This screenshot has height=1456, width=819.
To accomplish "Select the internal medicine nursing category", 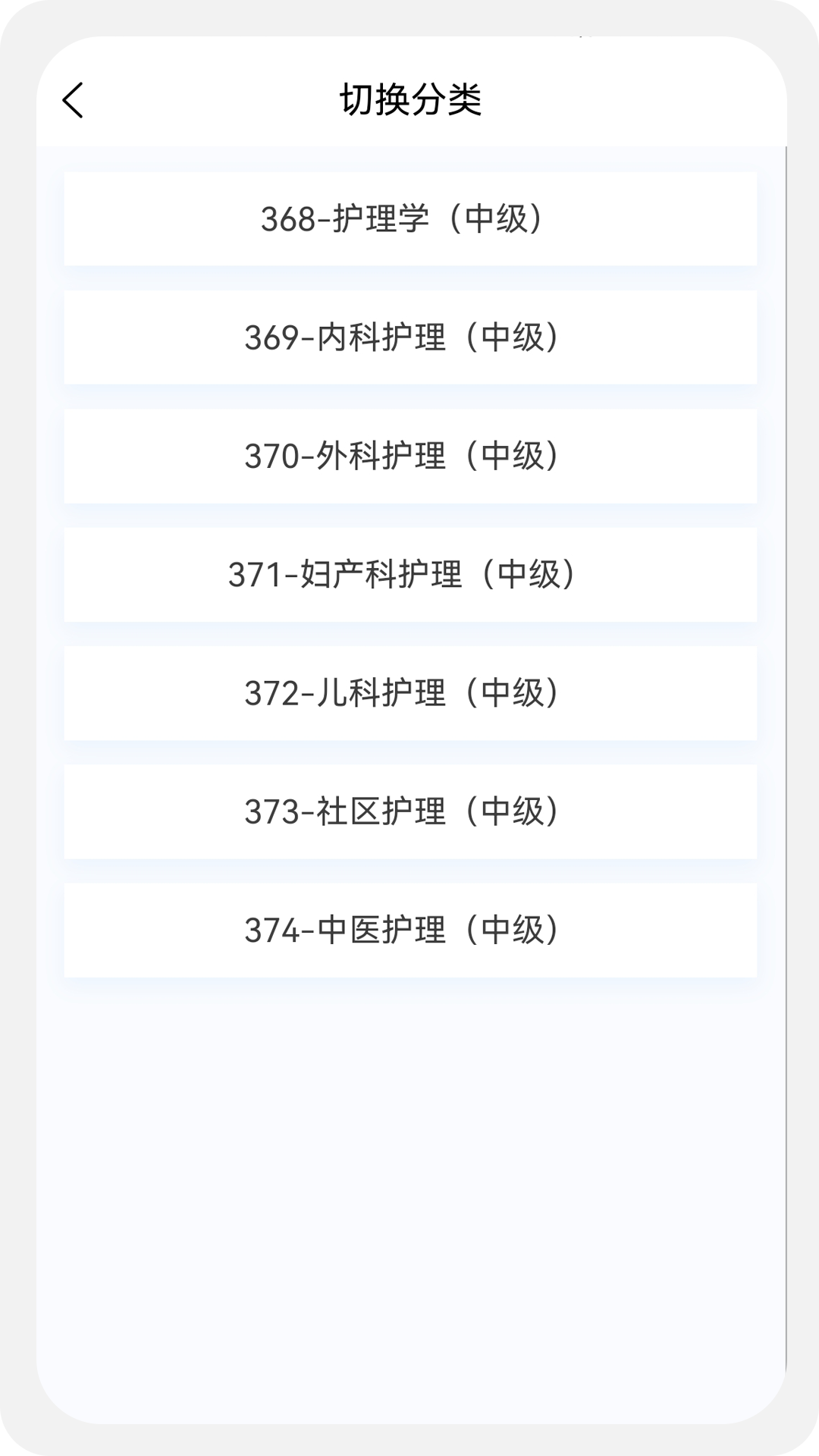I will coord(409,337).
